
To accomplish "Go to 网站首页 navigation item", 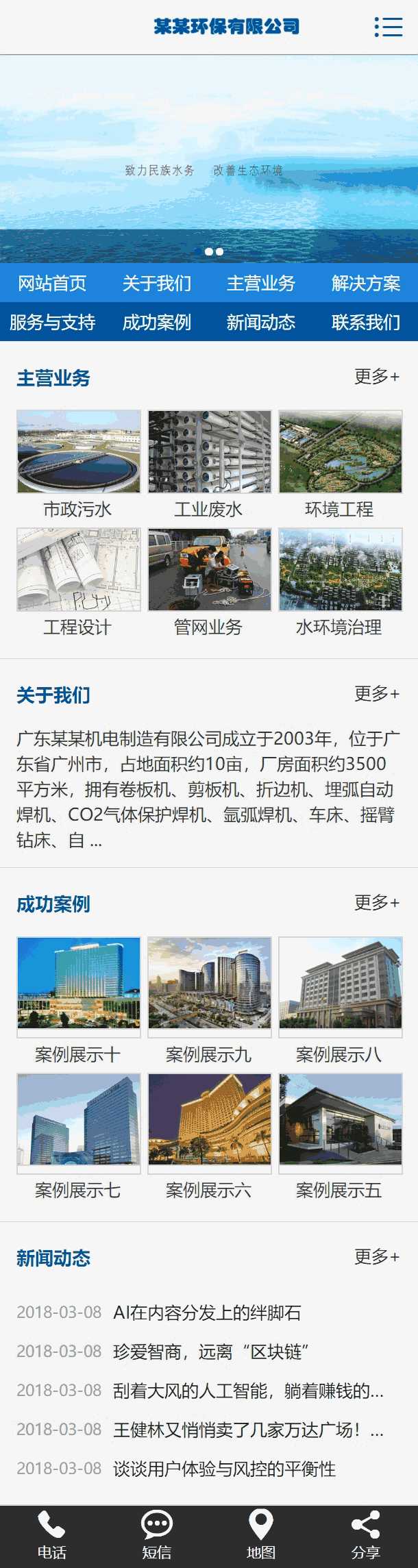I will (x=52, y=283).
